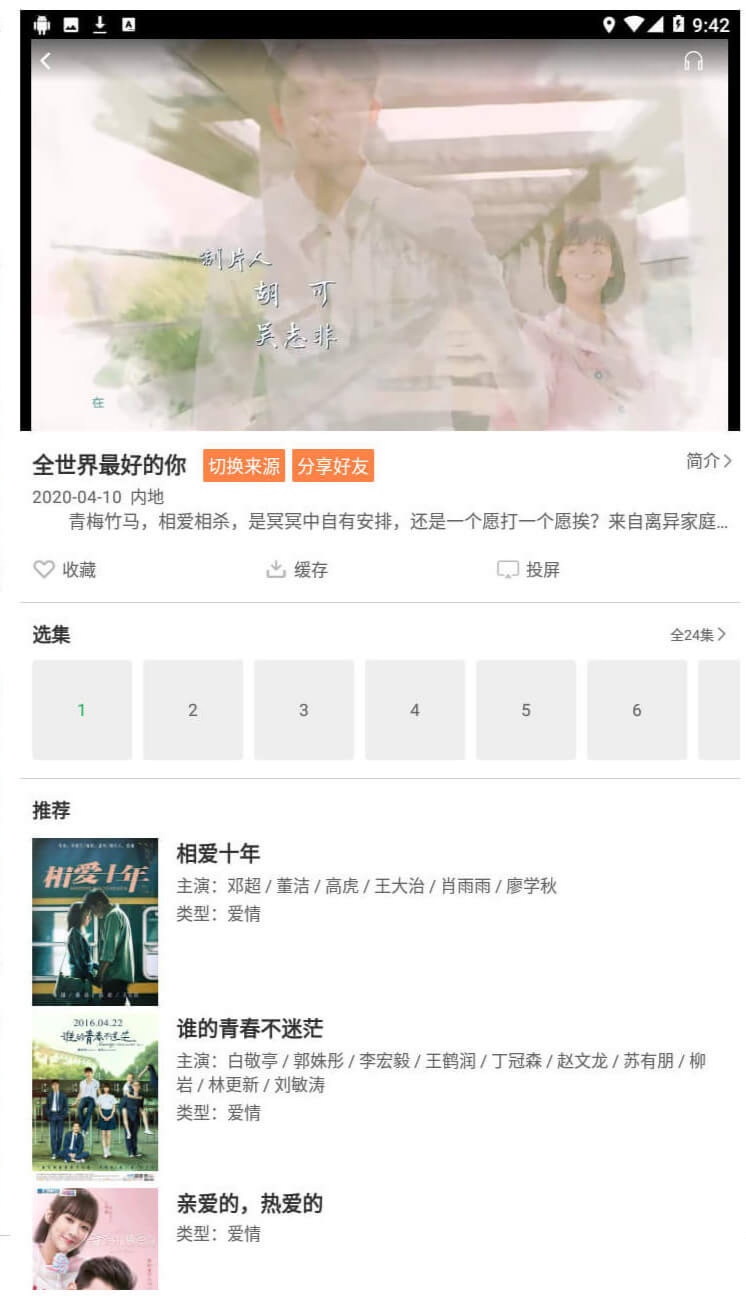Tap 分享好友 to share with friends

click(x=333, y=466)
